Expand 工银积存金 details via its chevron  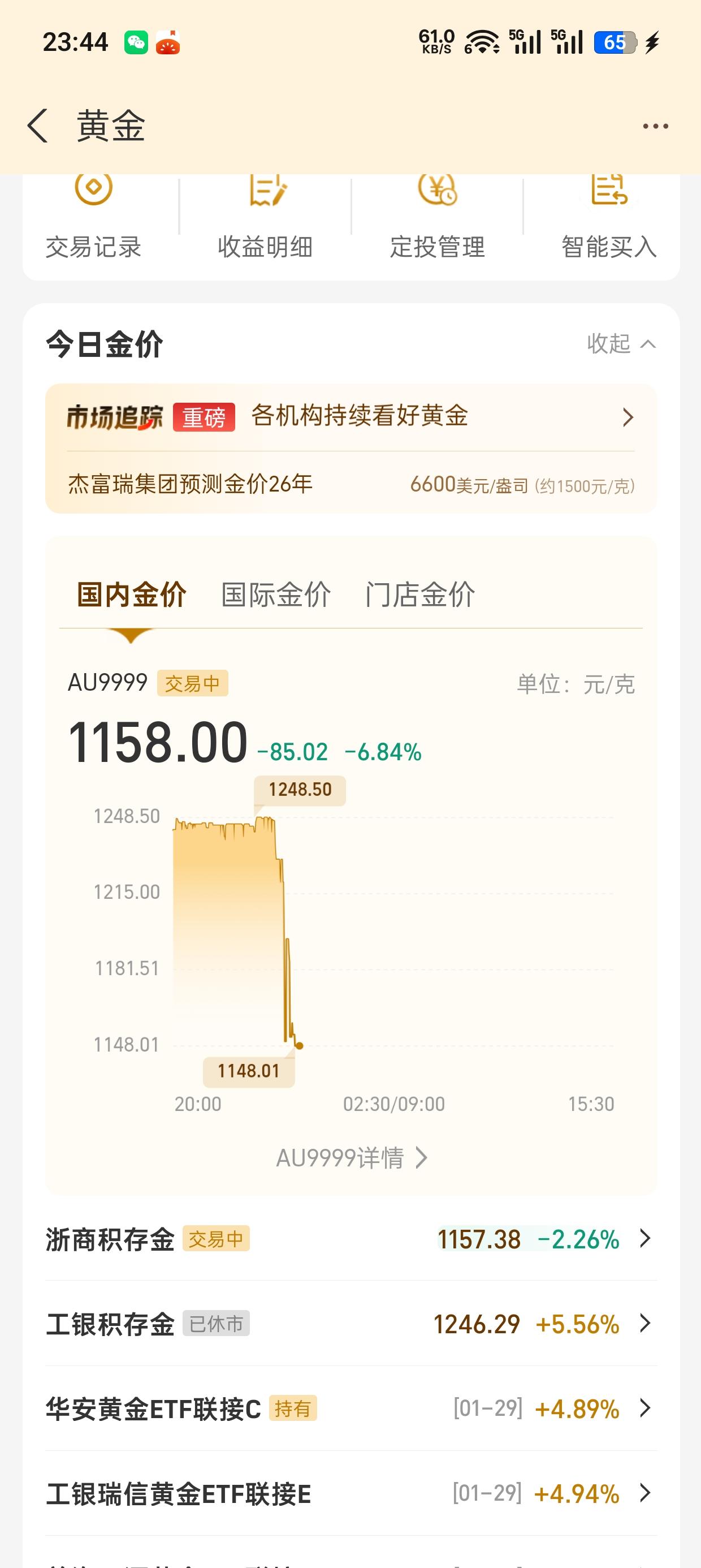(646, 1325)
